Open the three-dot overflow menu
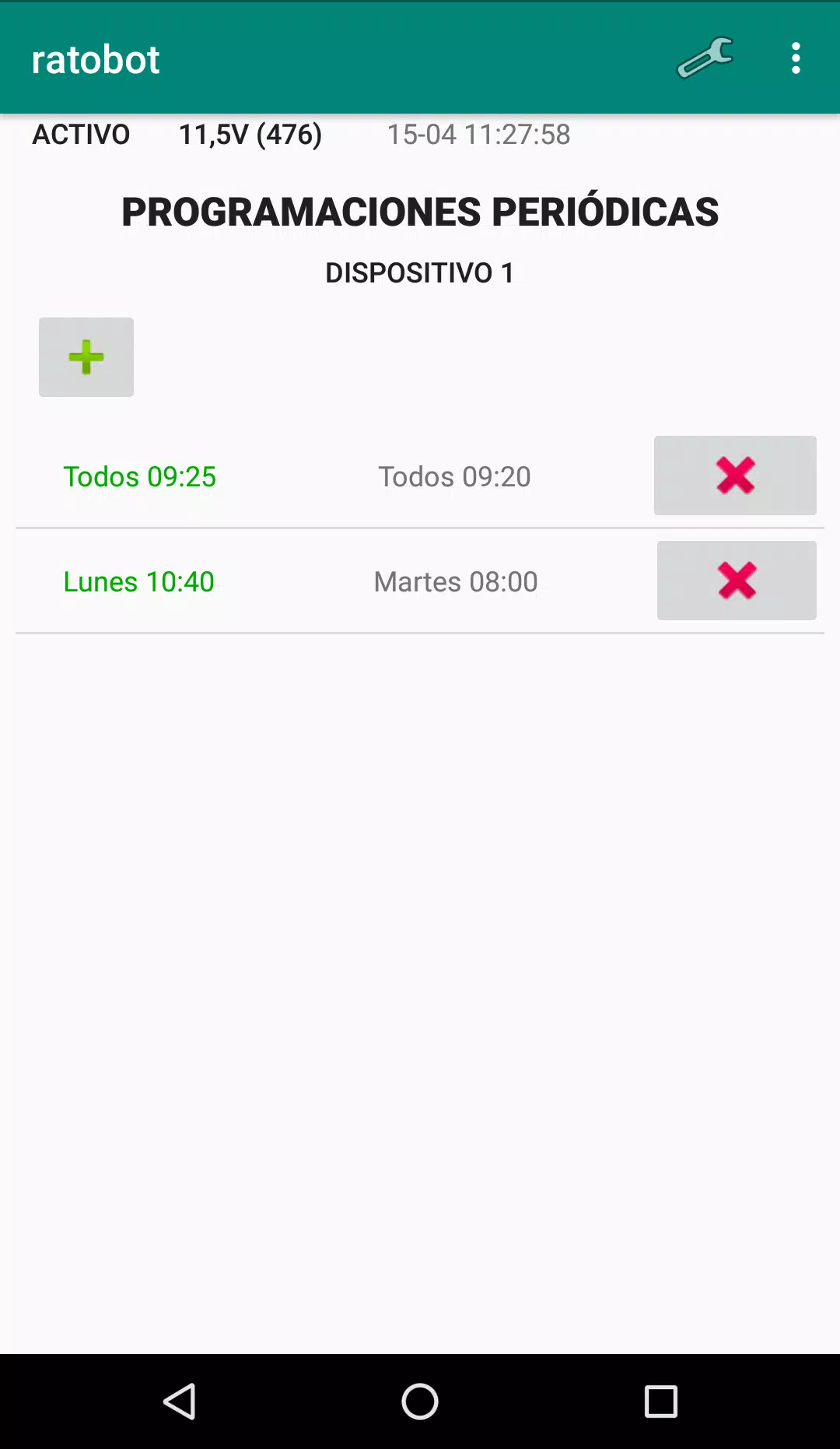 click(x=796, y=58)
